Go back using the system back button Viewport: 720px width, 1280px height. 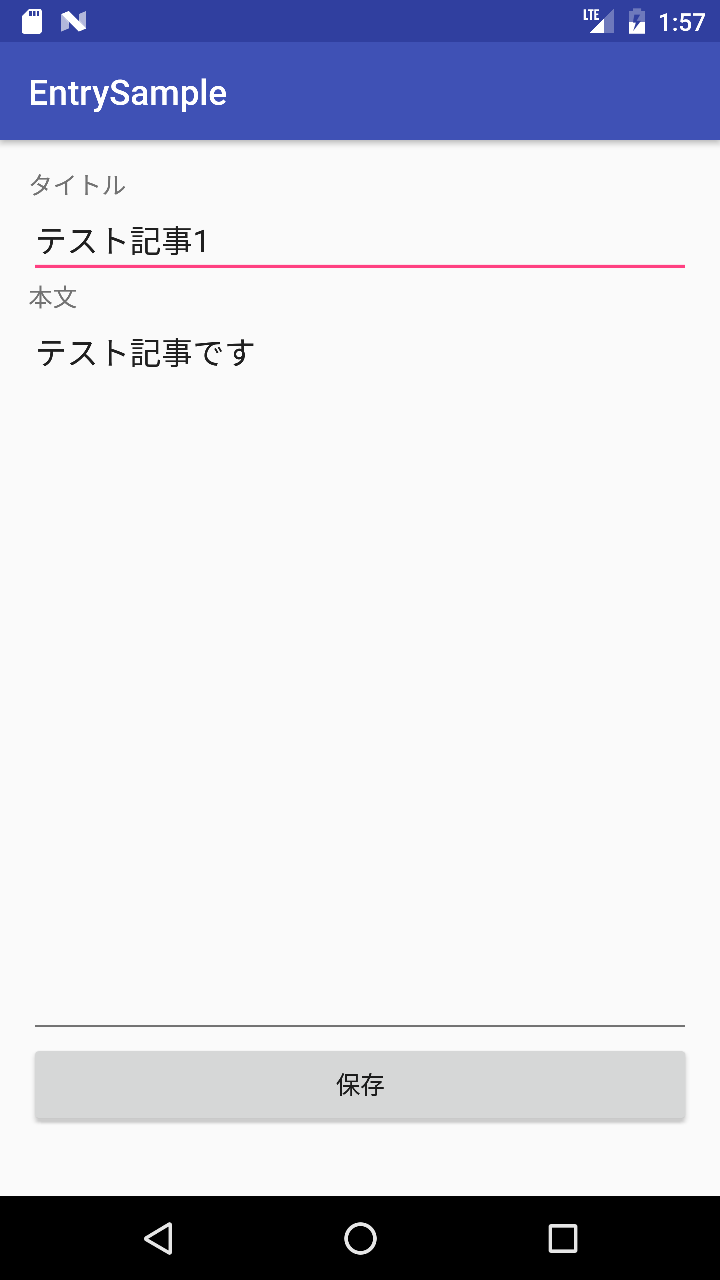coord(158,1238)
